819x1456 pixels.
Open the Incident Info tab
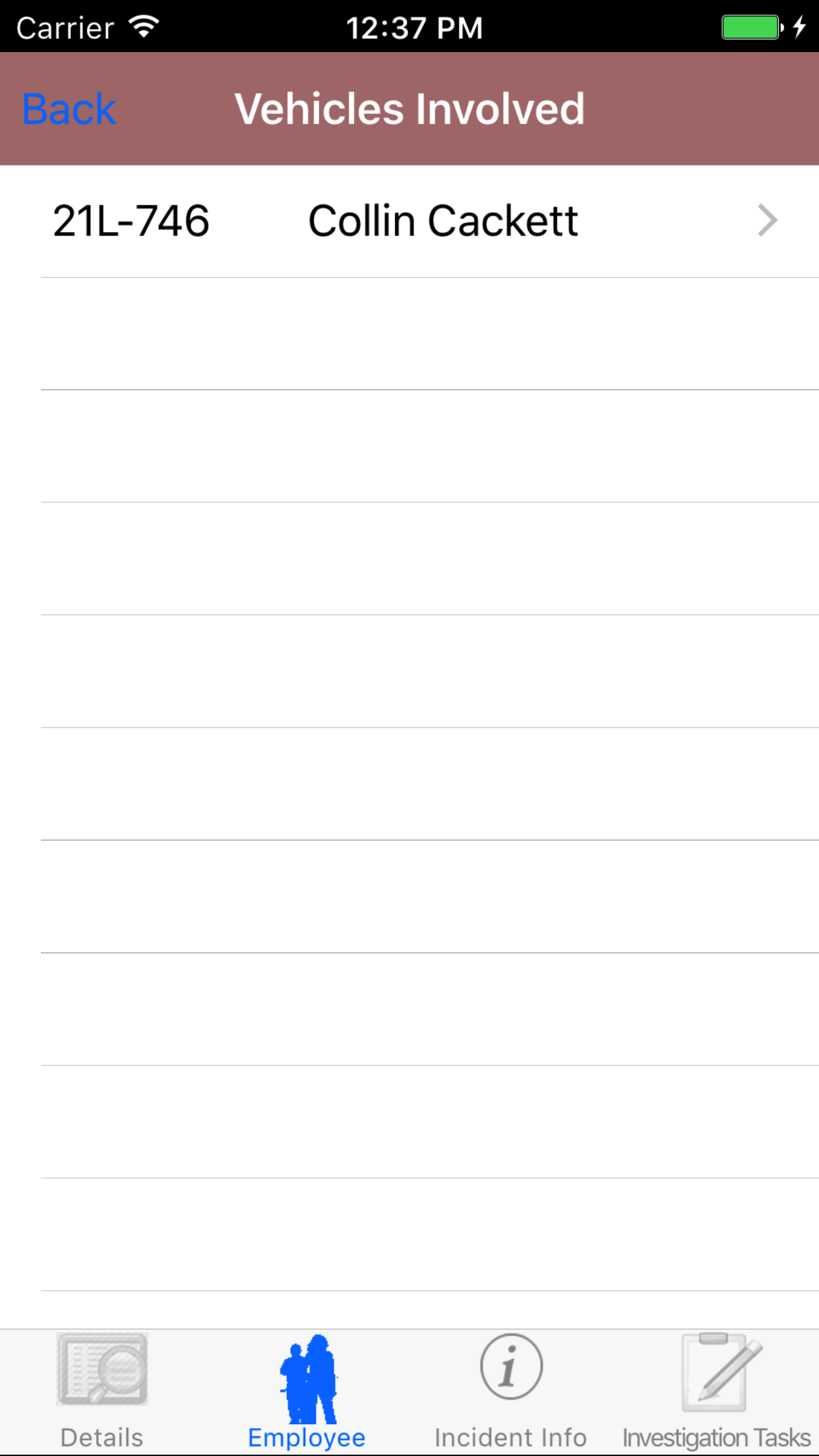click(x=510, y=1391)
